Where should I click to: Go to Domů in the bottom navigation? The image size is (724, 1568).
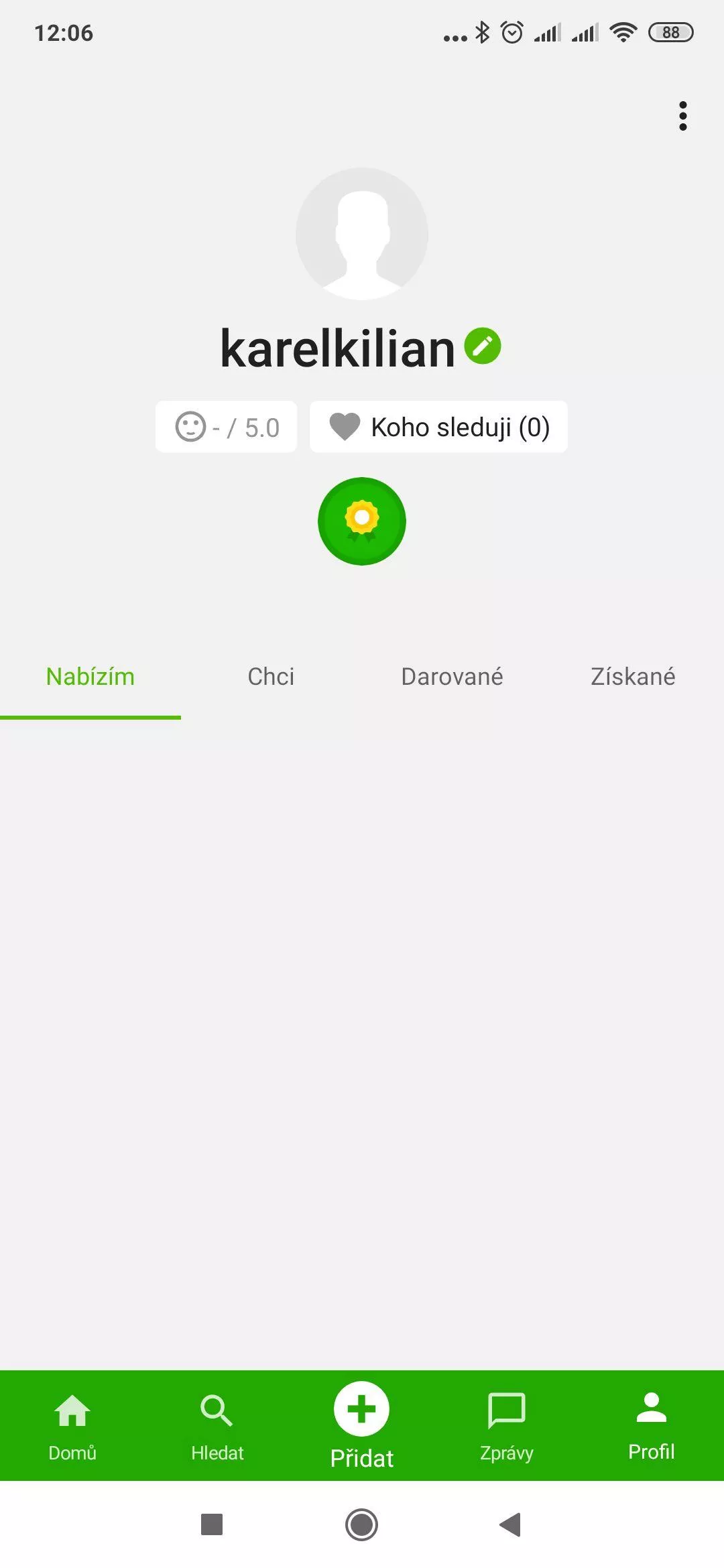[x=72, y=1426]
